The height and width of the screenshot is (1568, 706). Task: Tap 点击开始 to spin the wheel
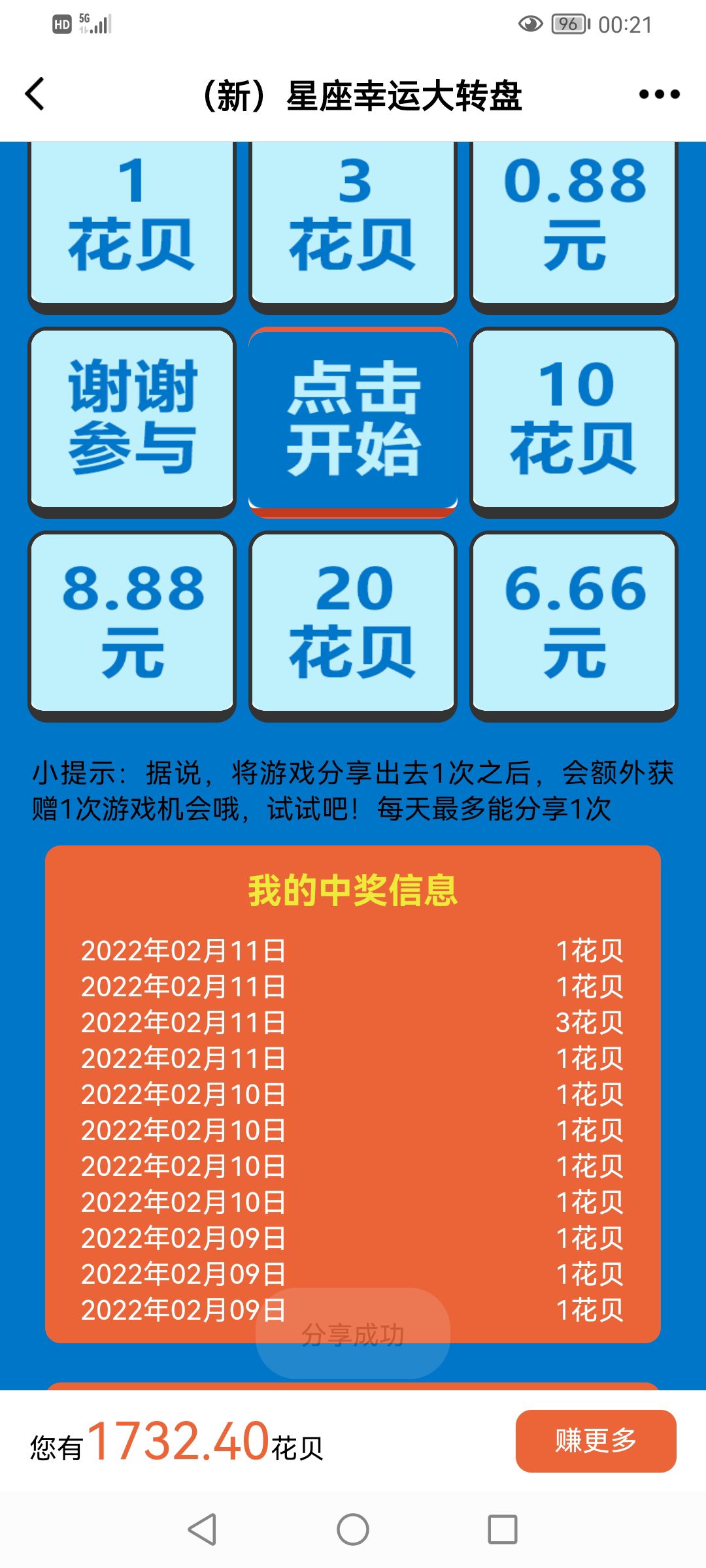(x=353, y=419)
